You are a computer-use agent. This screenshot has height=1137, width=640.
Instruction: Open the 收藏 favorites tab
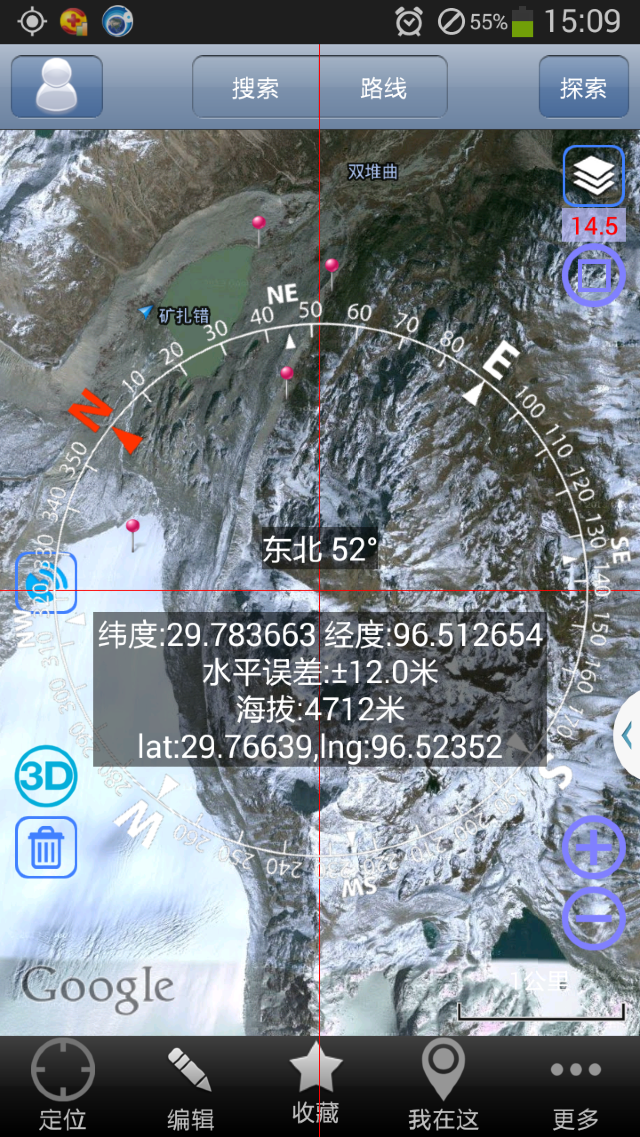pos(316,1085)
